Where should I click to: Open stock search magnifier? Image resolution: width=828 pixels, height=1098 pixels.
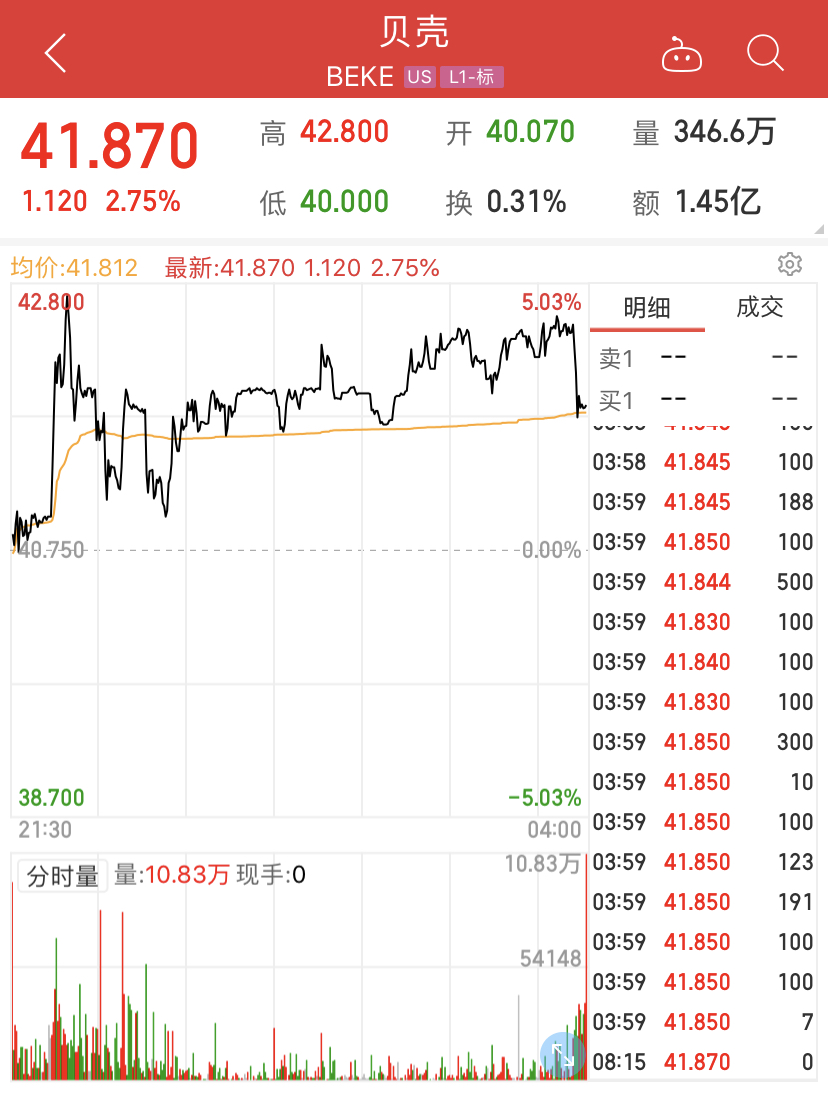pos(765,53)
